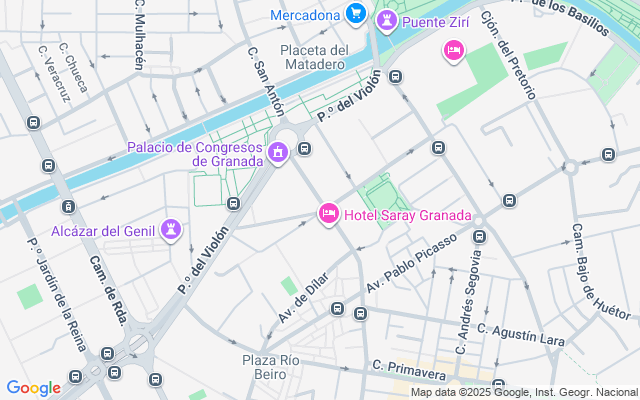The height and width of the screenshot is (400, 640).
Task: Open the Hotel Saray Granada pin
Action: pyautogui.click(x=328, y=214)
